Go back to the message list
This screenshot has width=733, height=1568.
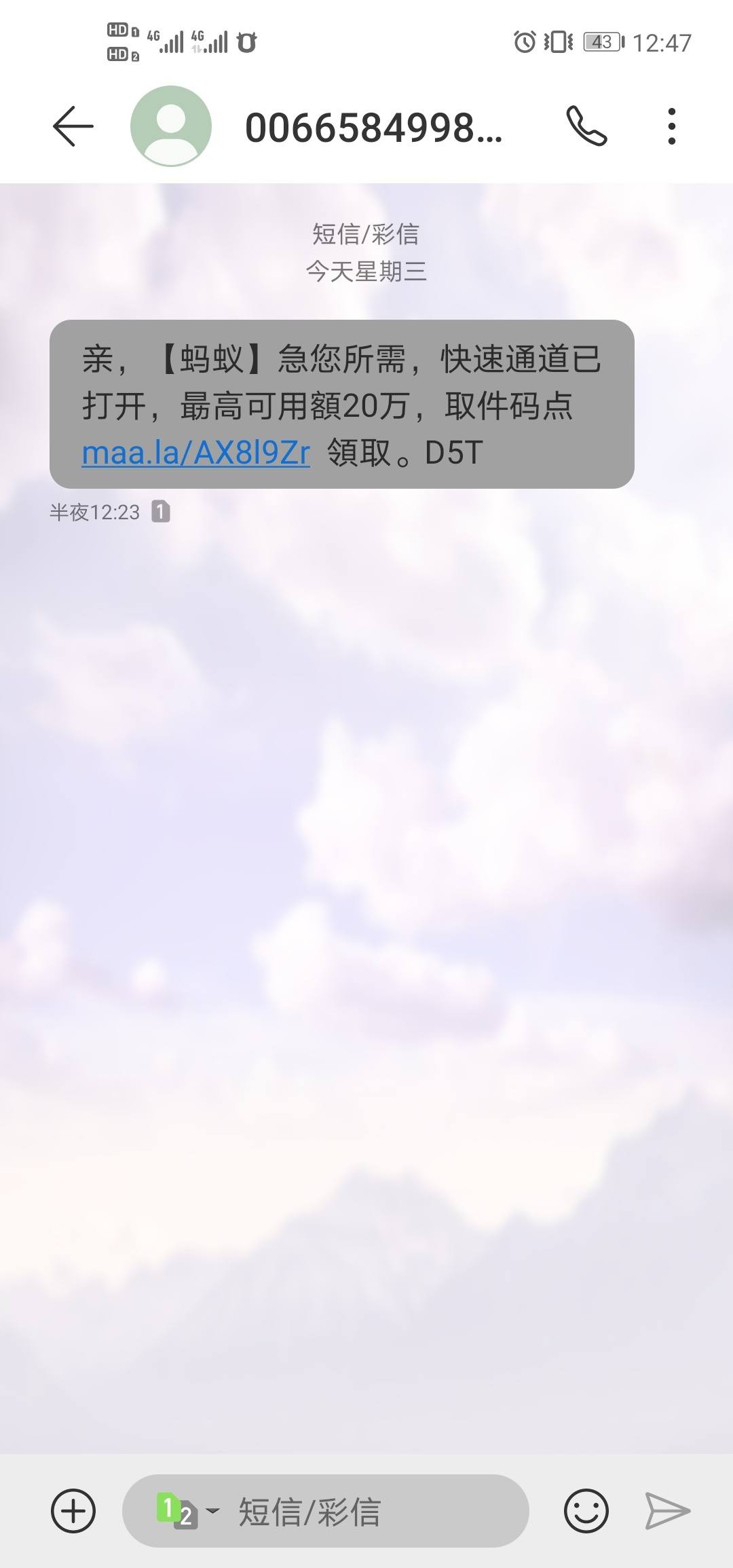[73, 126]
